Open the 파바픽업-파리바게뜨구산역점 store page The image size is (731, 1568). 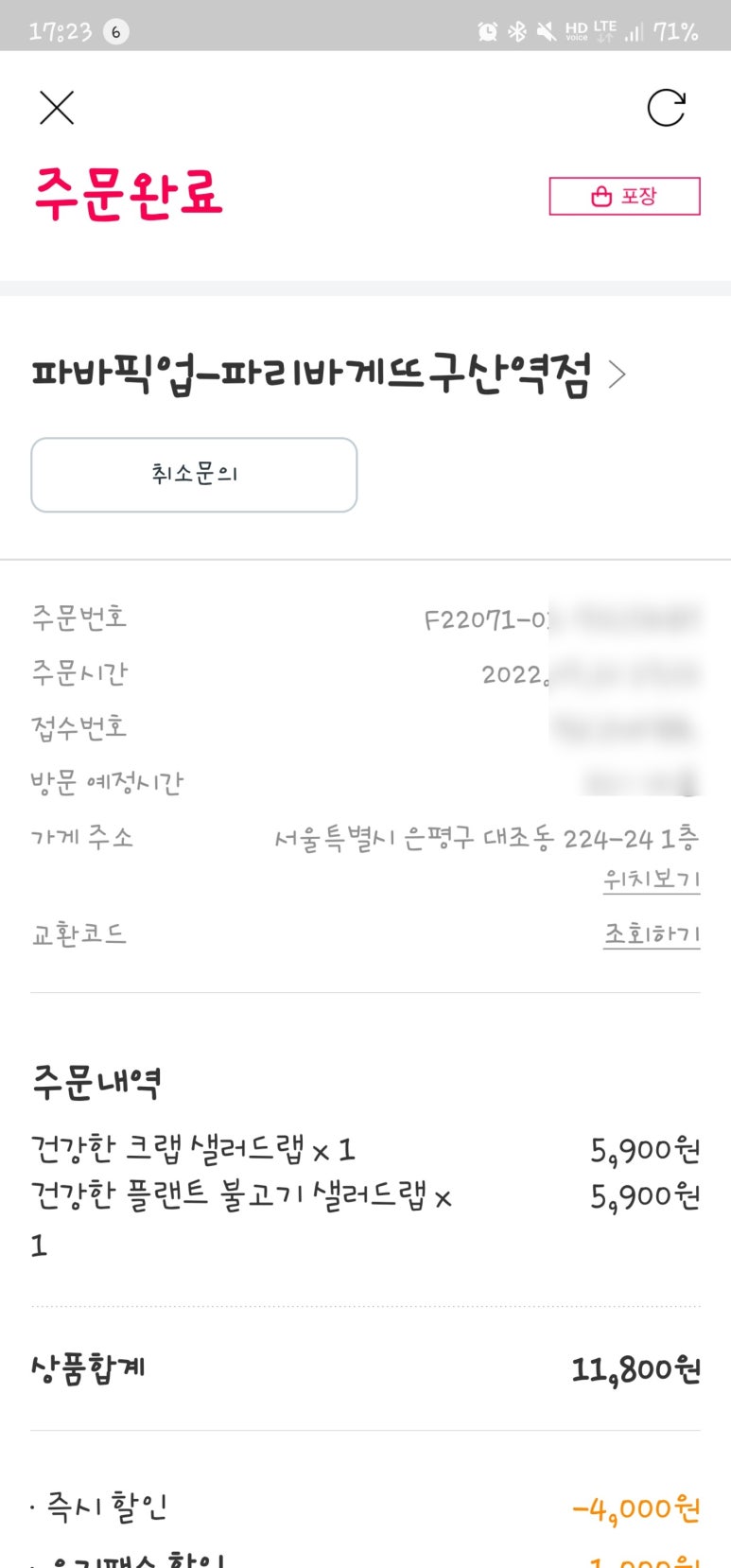click(x=328, y=375)
